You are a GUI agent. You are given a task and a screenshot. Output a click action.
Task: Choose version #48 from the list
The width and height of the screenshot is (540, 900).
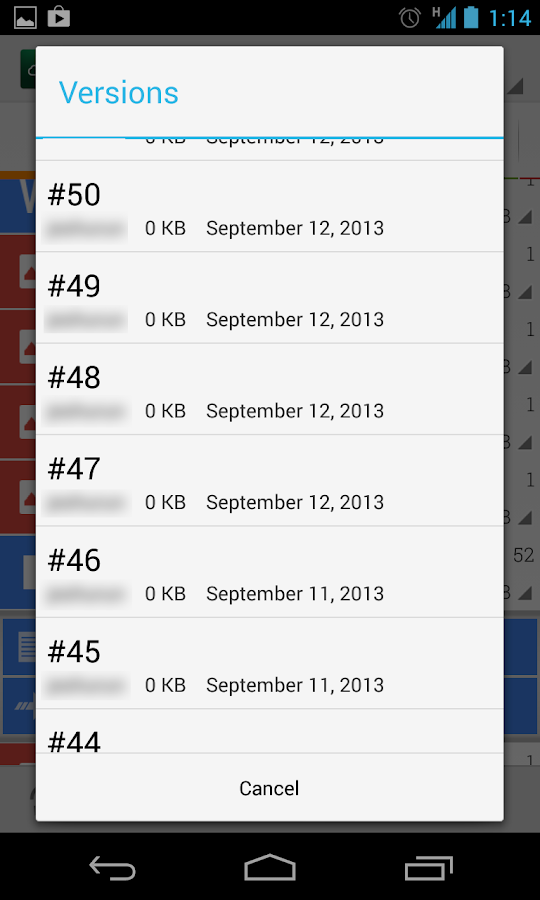270,389
